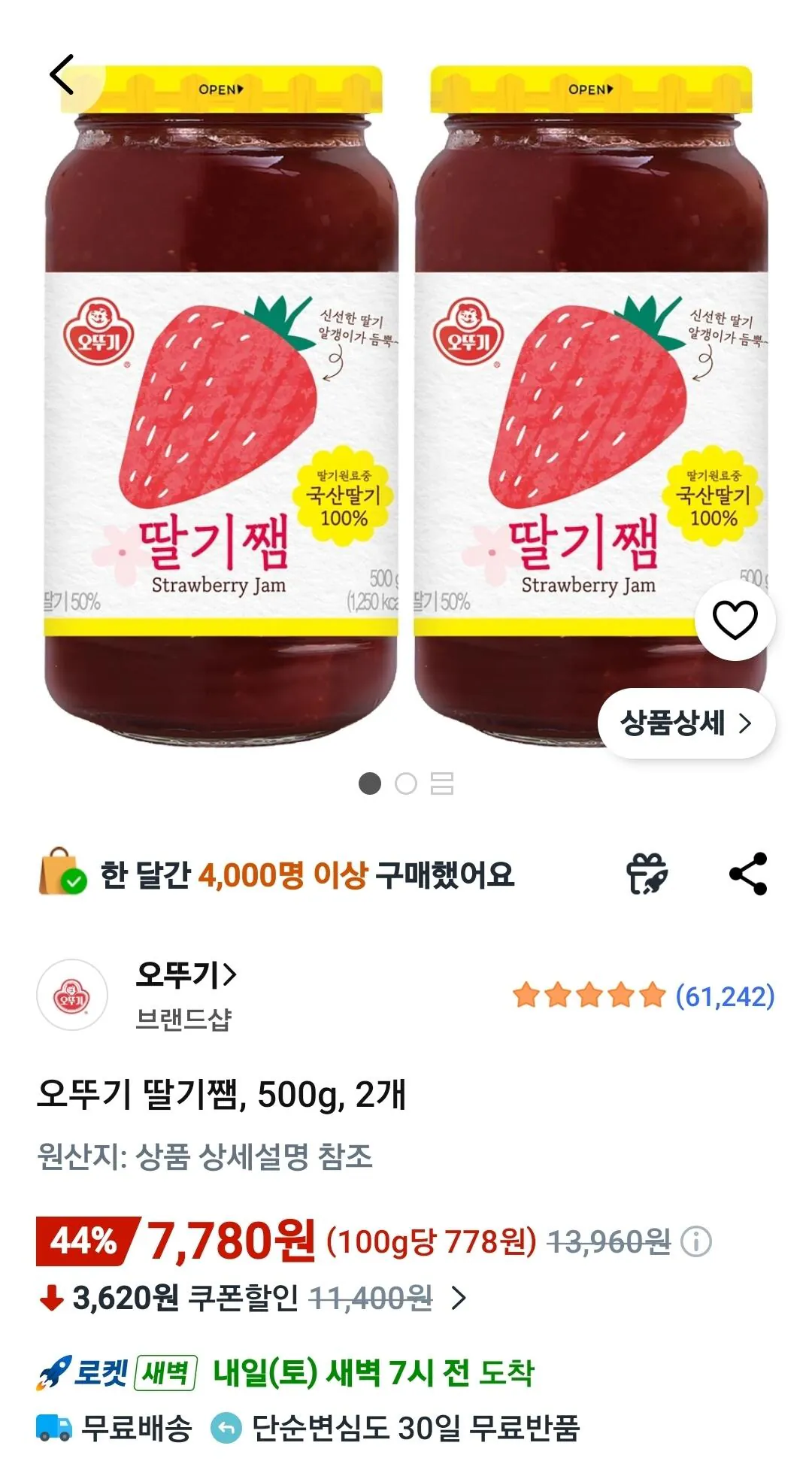This screenshot has width=812, height=1470.
Task: Toggle the heart wishlist button
Action: click(x=735, y=619)
